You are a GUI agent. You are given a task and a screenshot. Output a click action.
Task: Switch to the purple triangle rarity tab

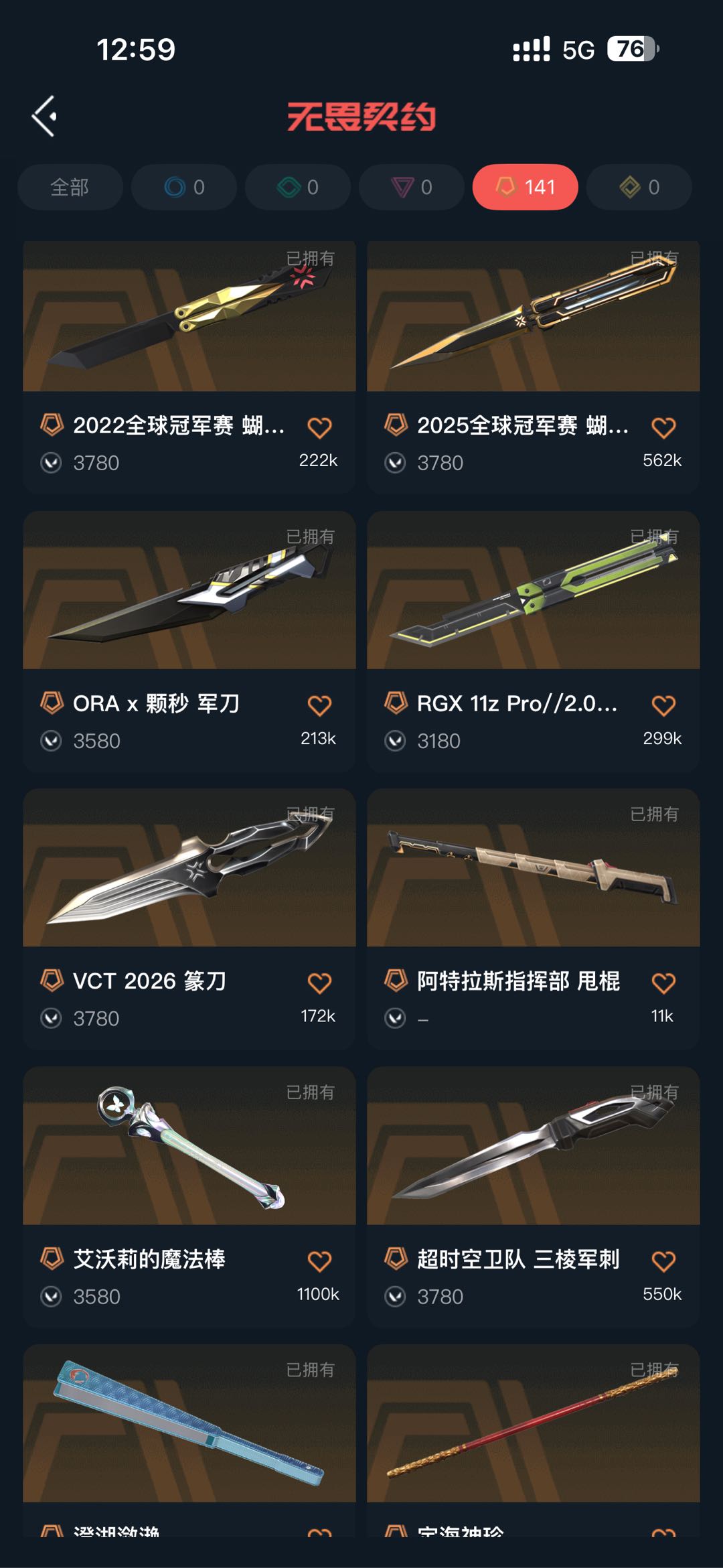412,187
